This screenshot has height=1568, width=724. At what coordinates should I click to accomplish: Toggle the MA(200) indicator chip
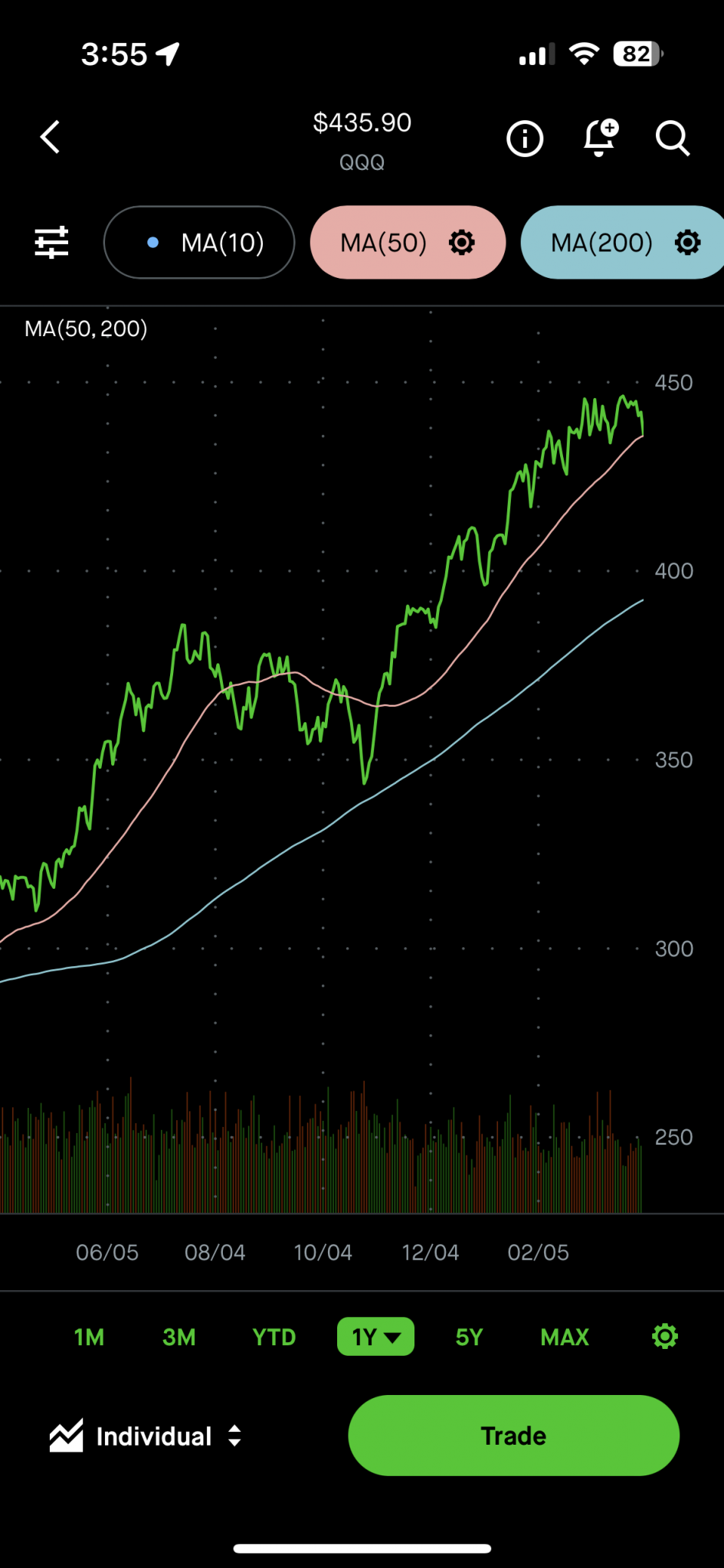point(601,243)
